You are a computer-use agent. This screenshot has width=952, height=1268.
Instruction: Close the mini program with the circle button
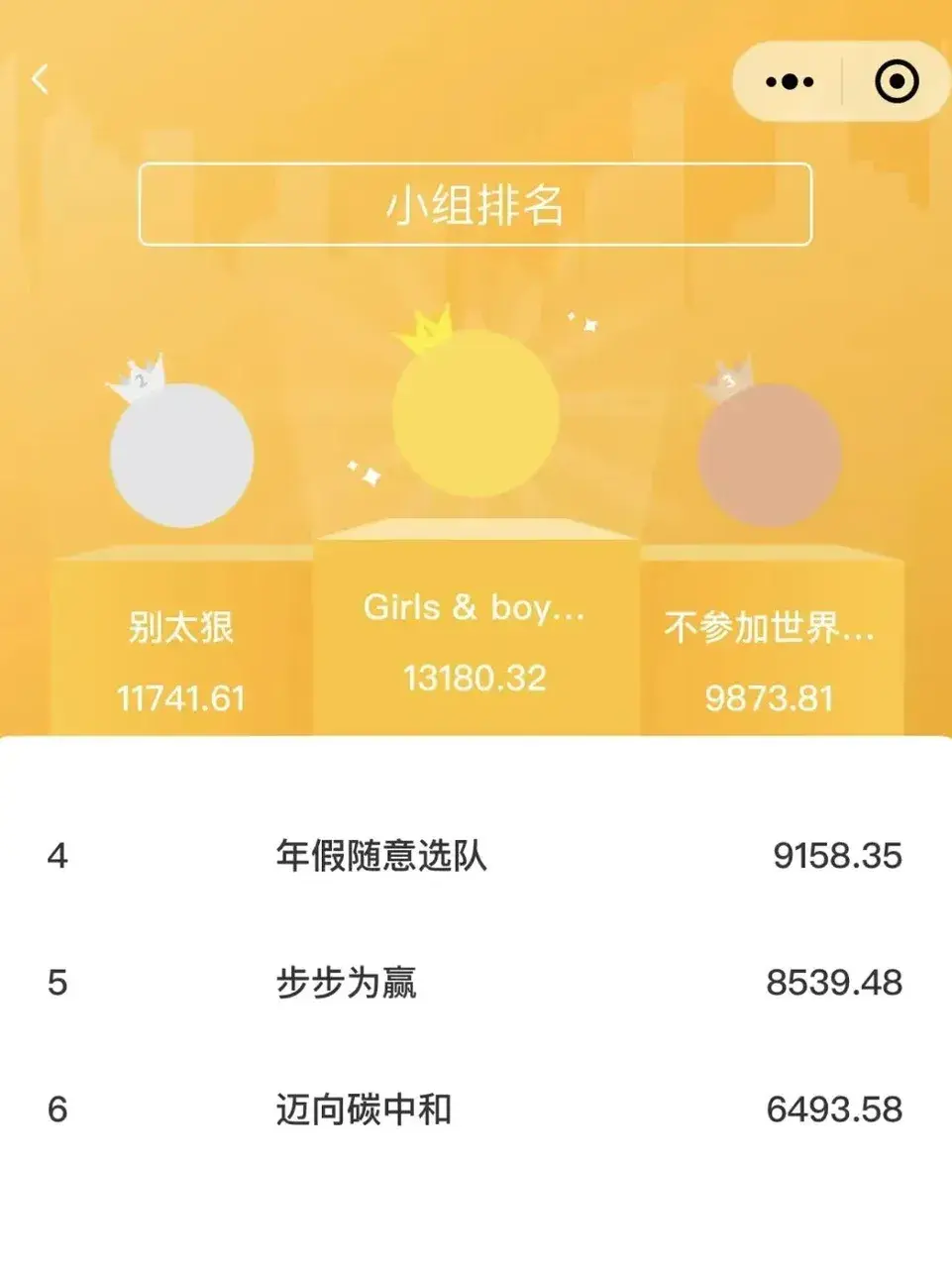897,81
